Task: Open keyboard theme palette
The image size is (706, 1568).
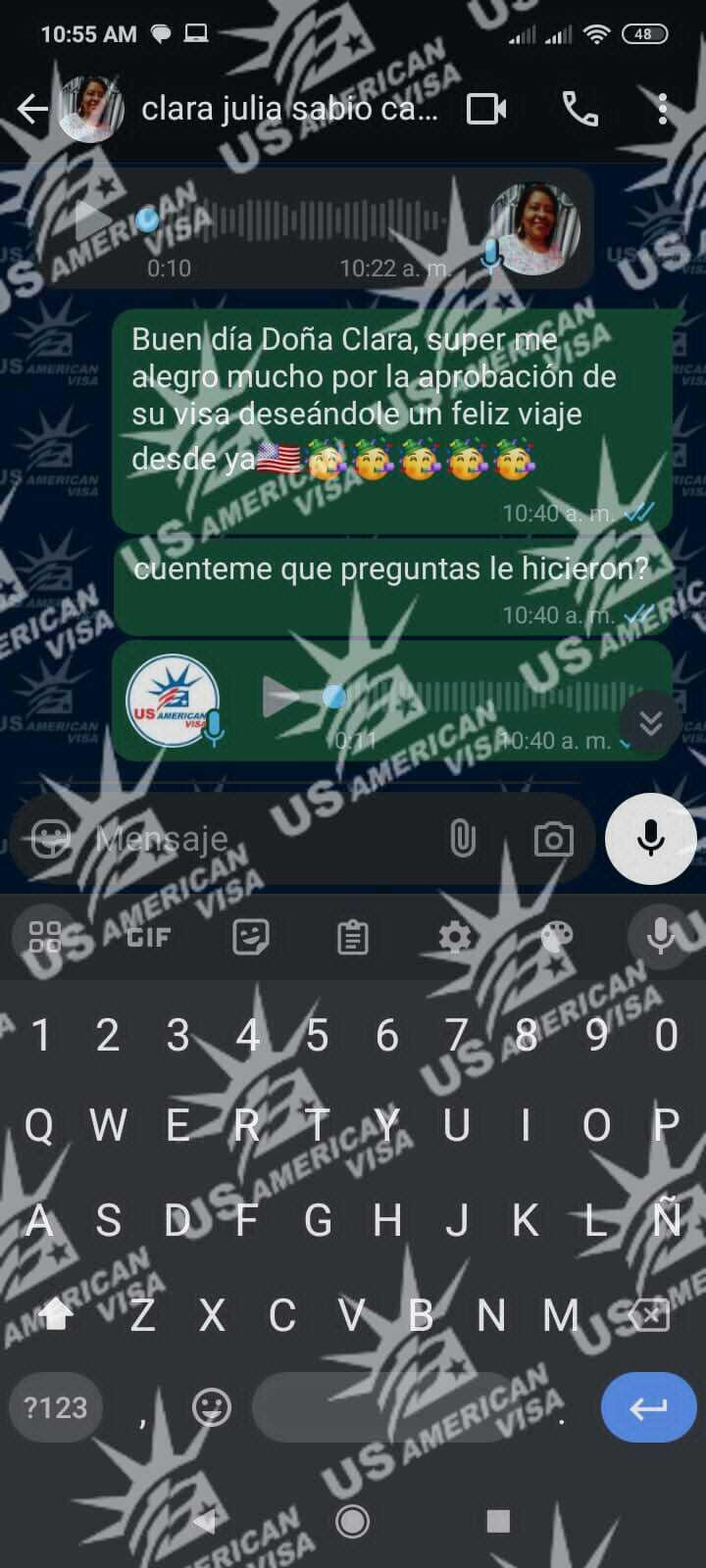Action: (556, 938)
